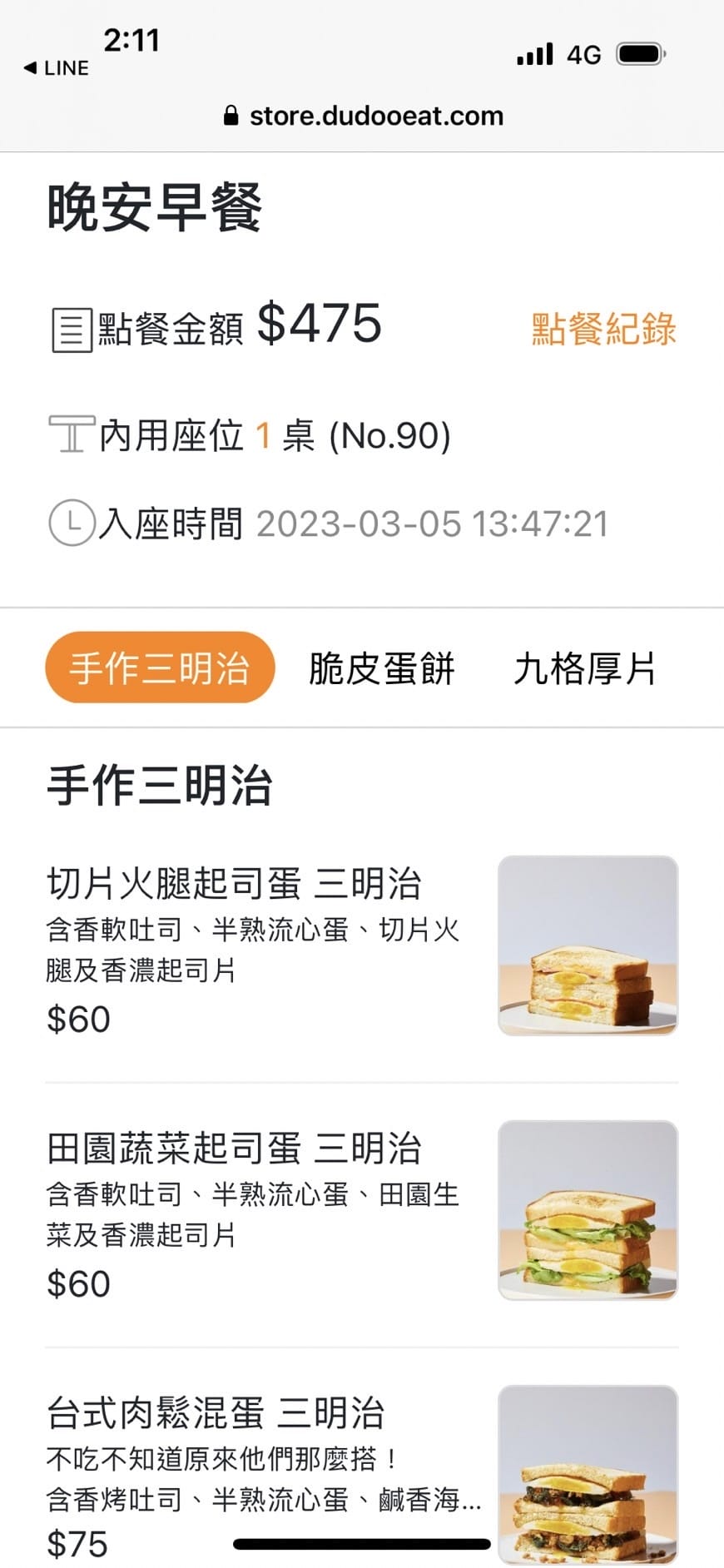Switch to the 九格厚片 category tab
Screen dimensions: 724x1568
coord(585,667)
